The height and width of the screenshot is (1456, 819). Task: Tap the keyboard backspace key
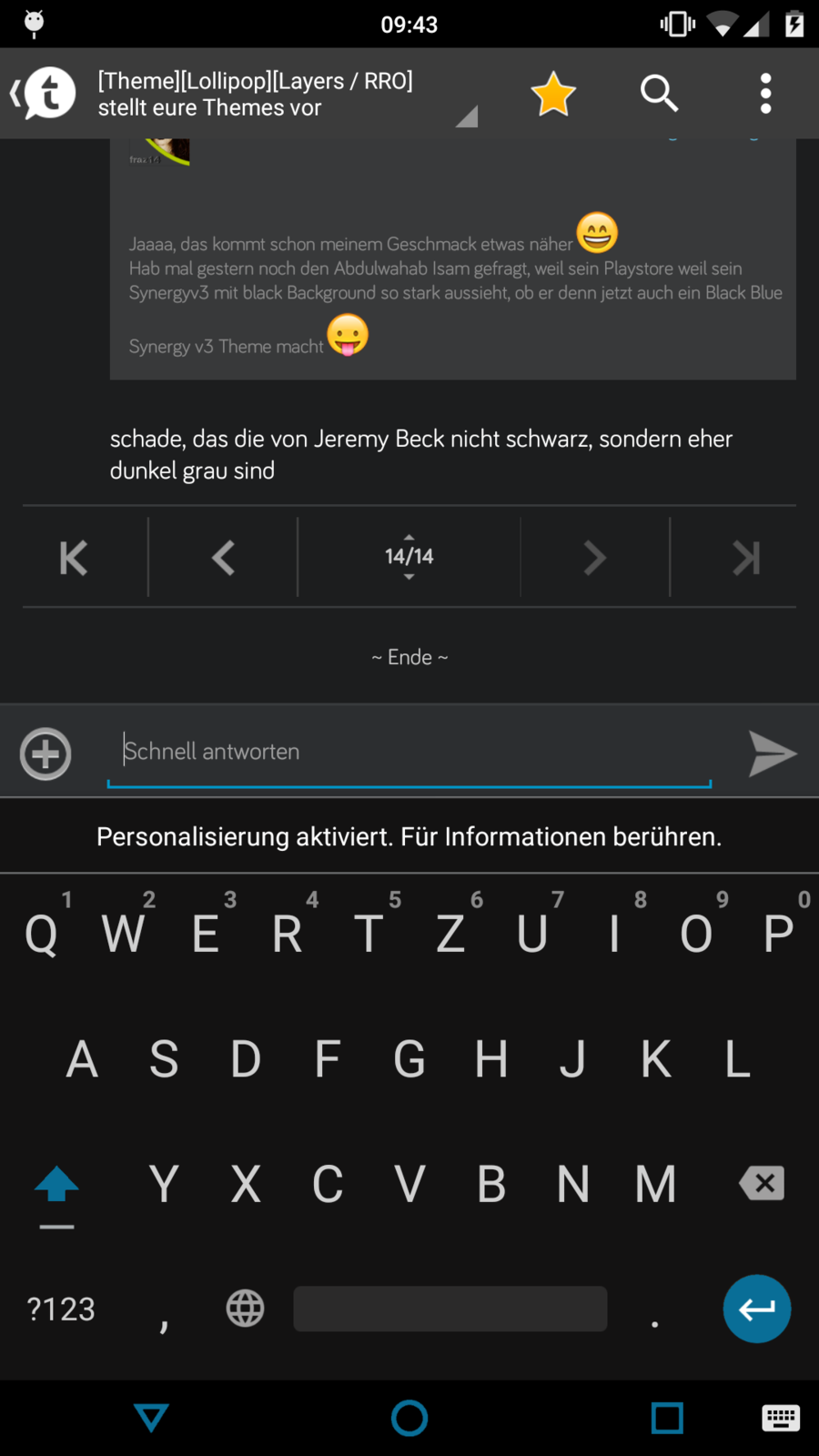click(x=763, y=1183)
